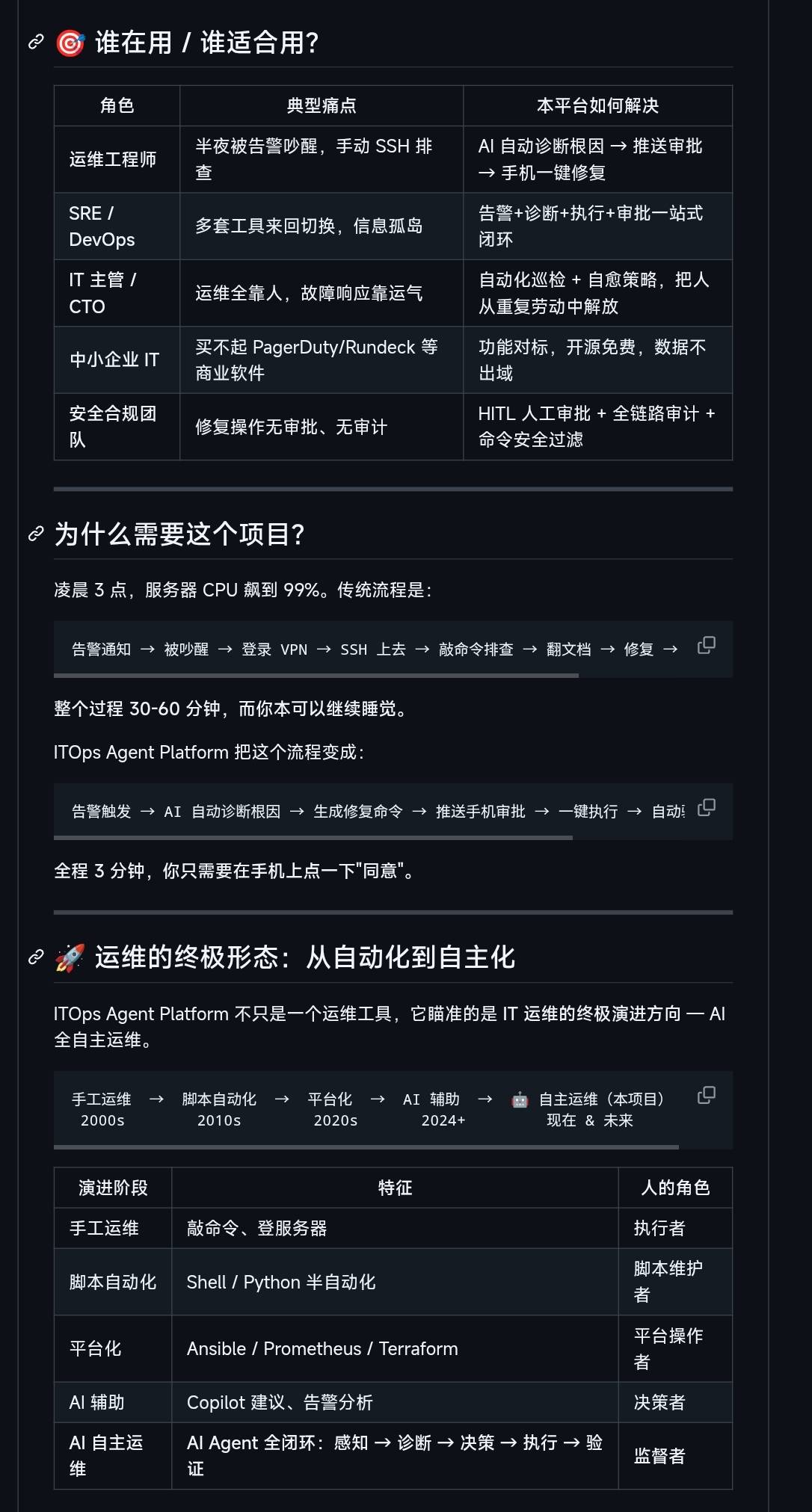Screen dimensions: 812x1512
Task: Open anchor link for 运维的终极形态 heading
Action: [x=36, y=957]
